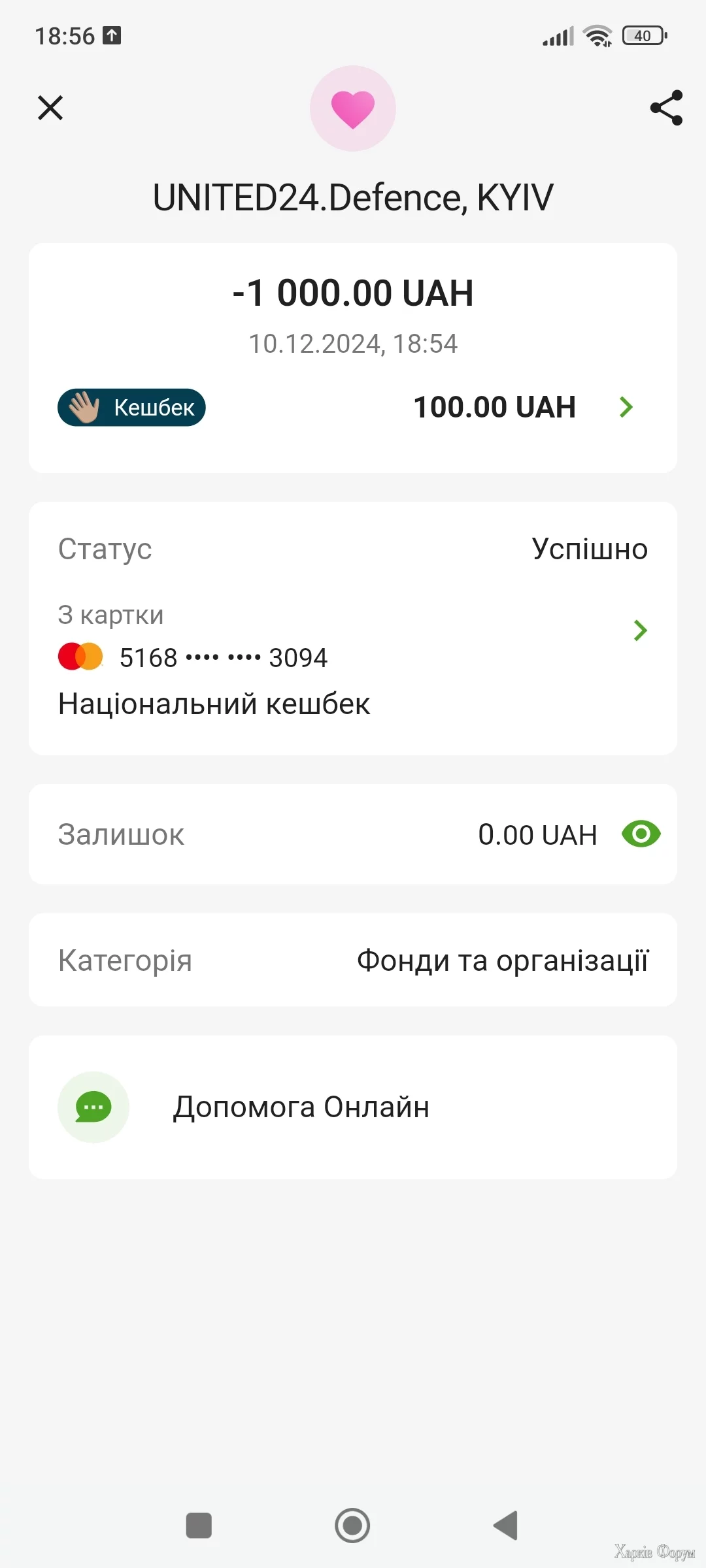Hide the 0.00 UAH balance
This screenshot has width=706, height=1568.
pyautogui.click(x=641, y=834)
